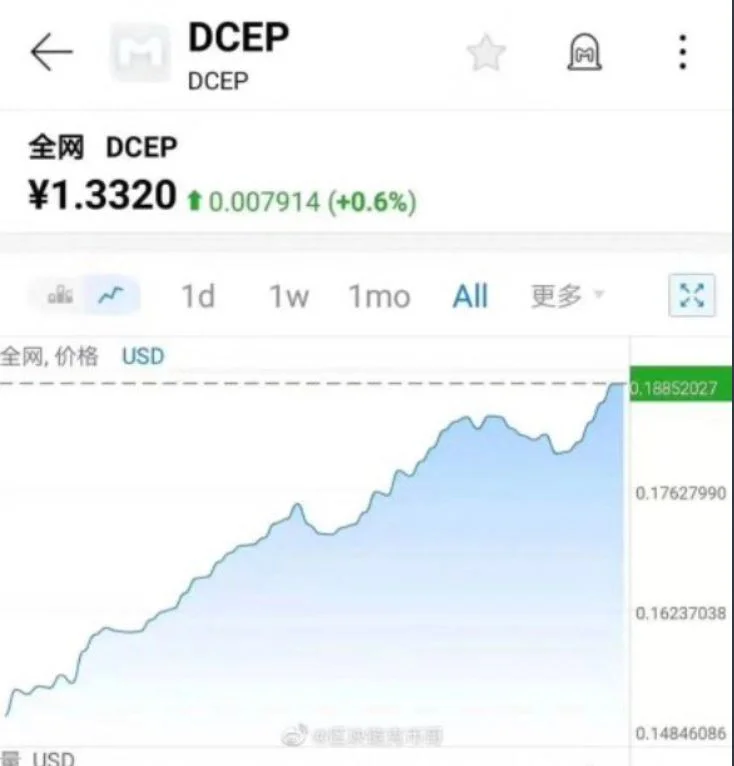The width and height of the screenshot is (734, 766).
Task: Select the line chart view
Action: coord(112,295)
